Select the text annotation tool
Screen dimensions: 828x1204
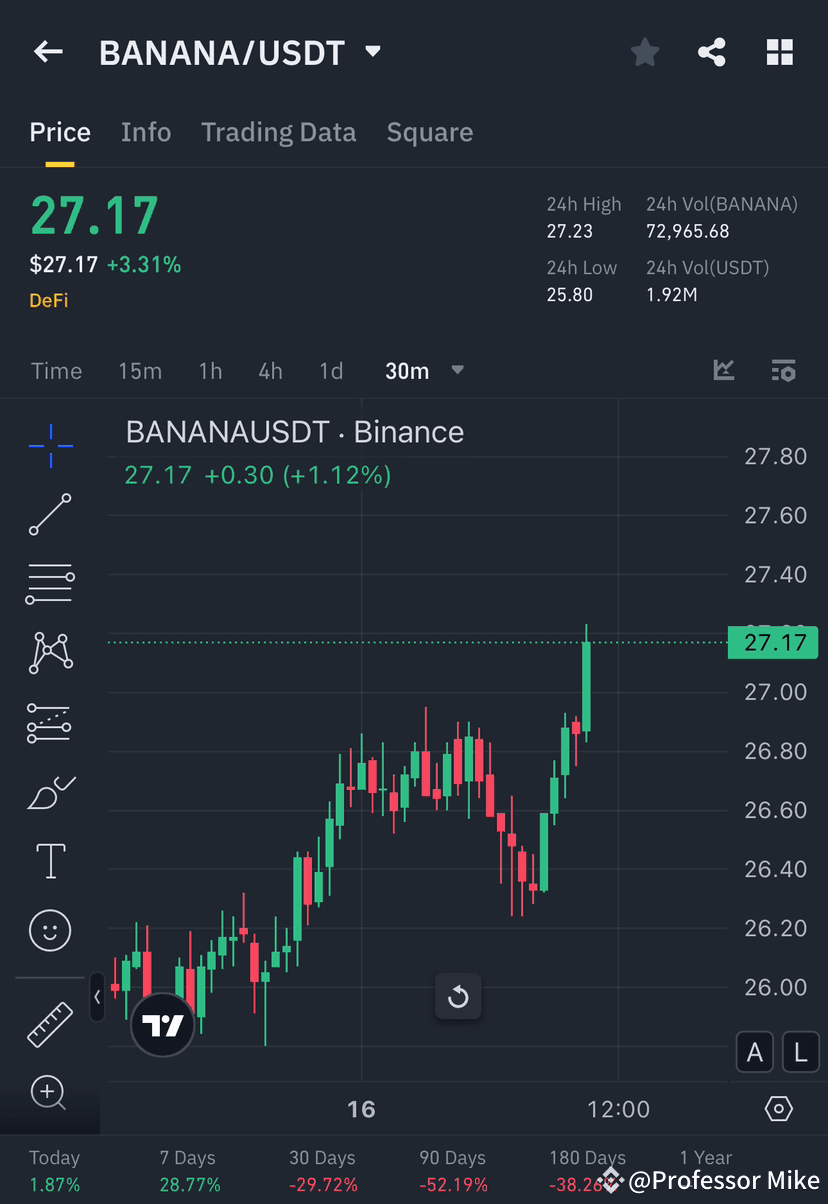[49, 861]
